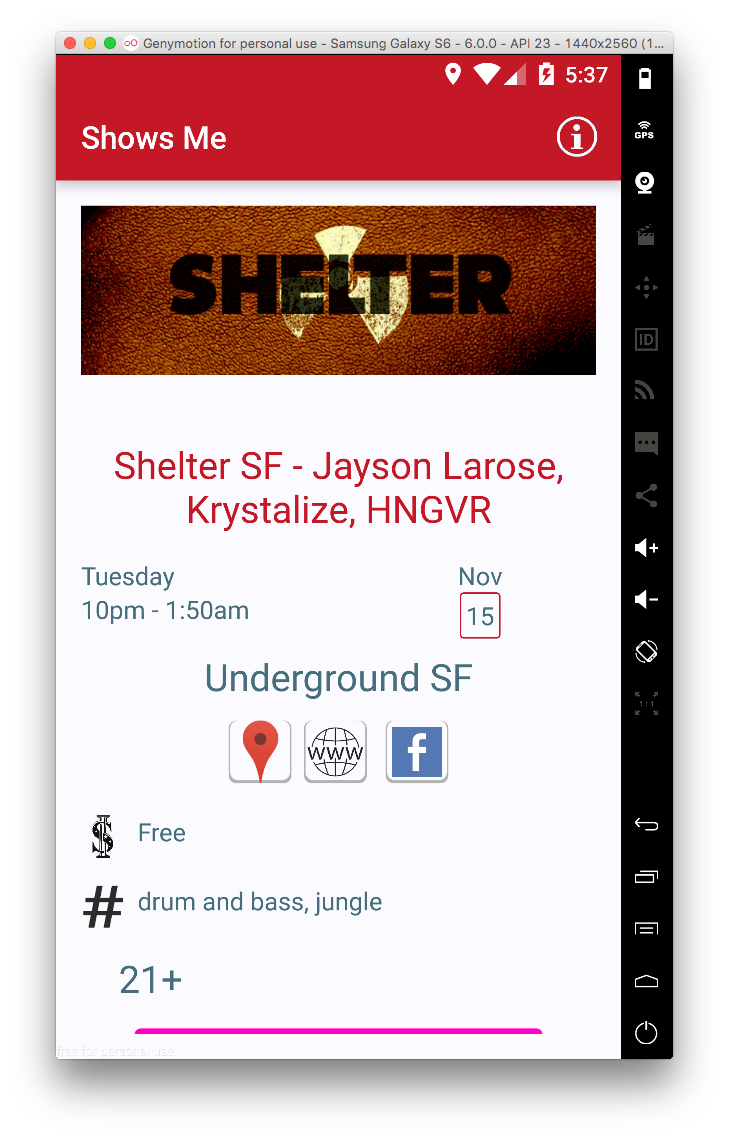
Task: Tap the emulator power button
Action: [x=646, y=1033]
